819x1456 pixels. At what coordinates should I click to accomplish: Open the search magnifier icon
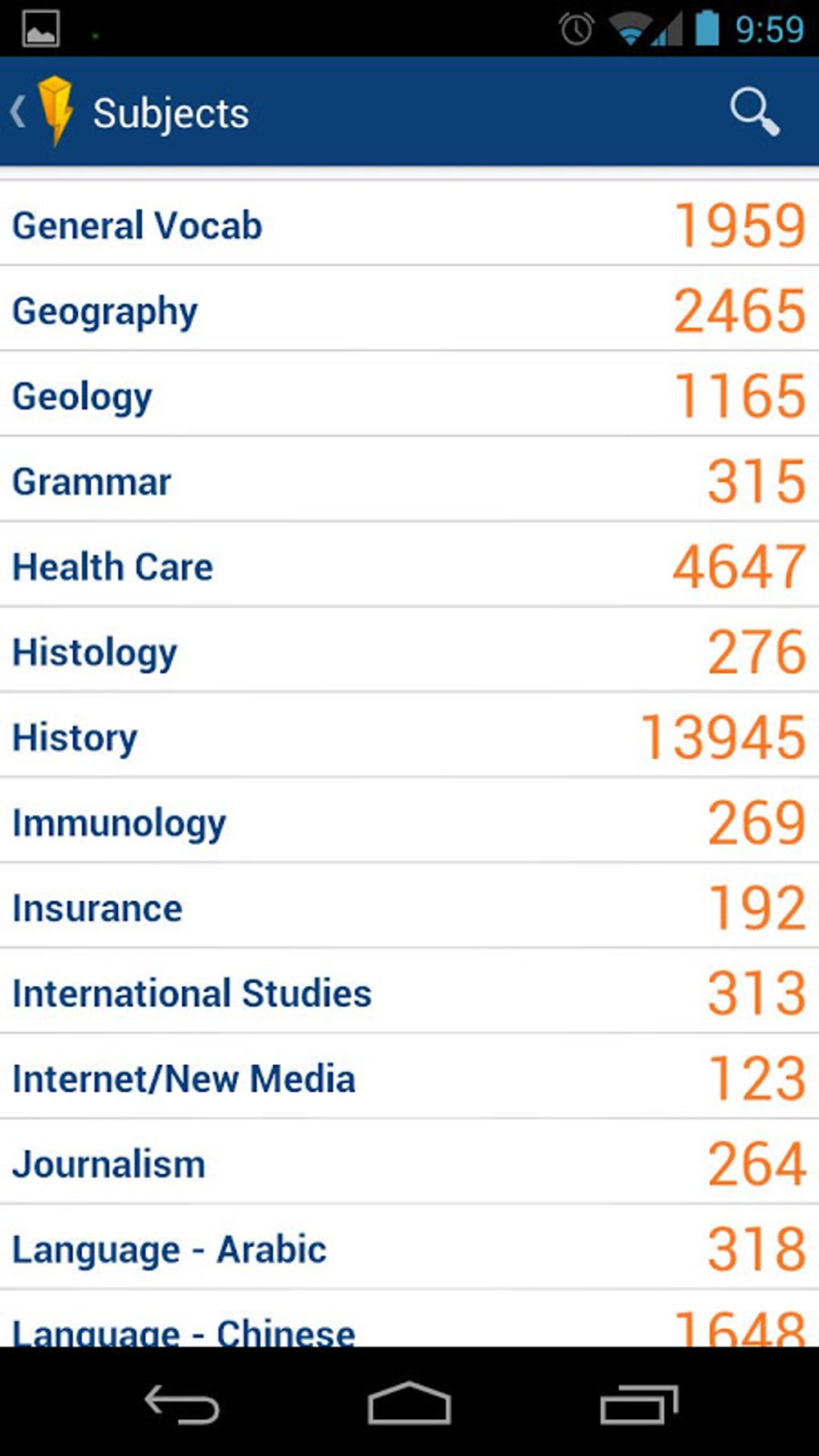pyautogui.click(x=754, y=112)
